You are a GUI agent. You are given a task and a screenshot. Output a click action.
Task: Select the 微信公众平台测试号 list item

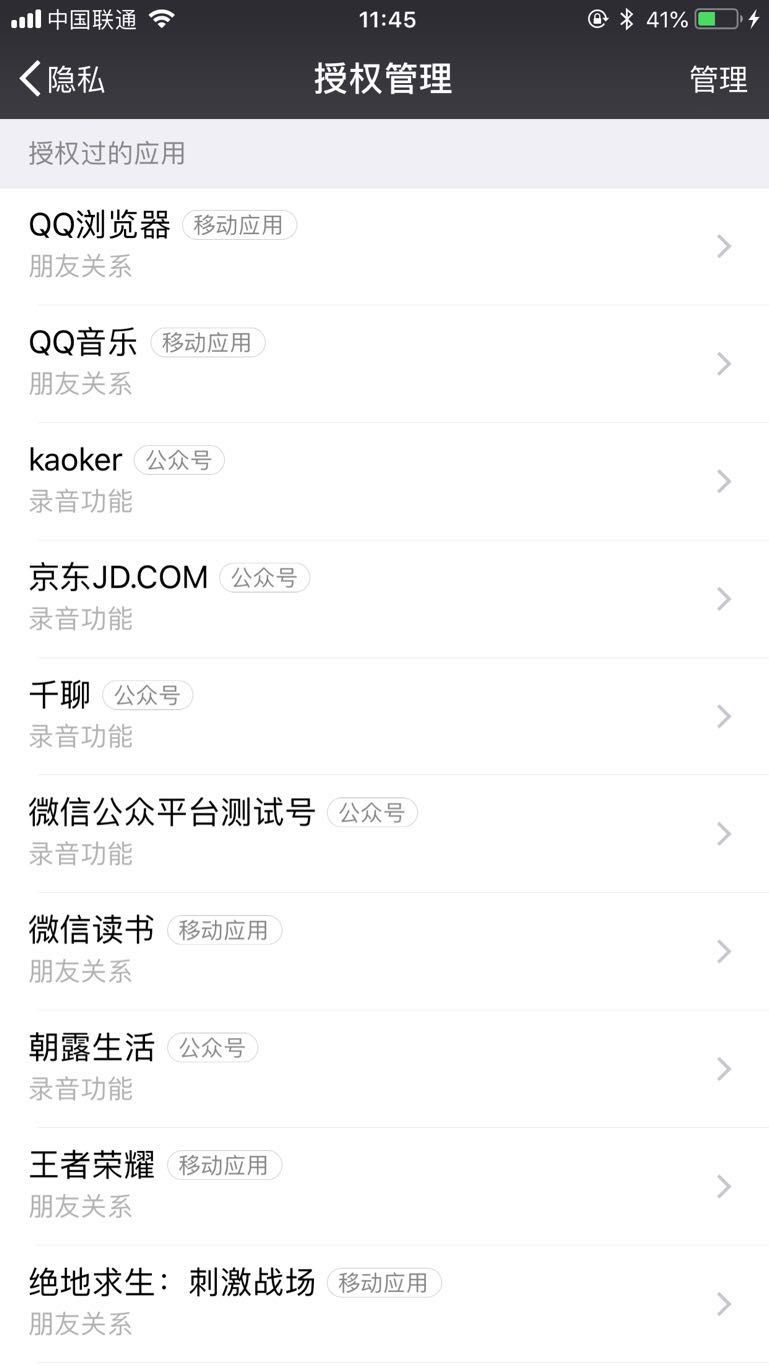click(384, 834)
